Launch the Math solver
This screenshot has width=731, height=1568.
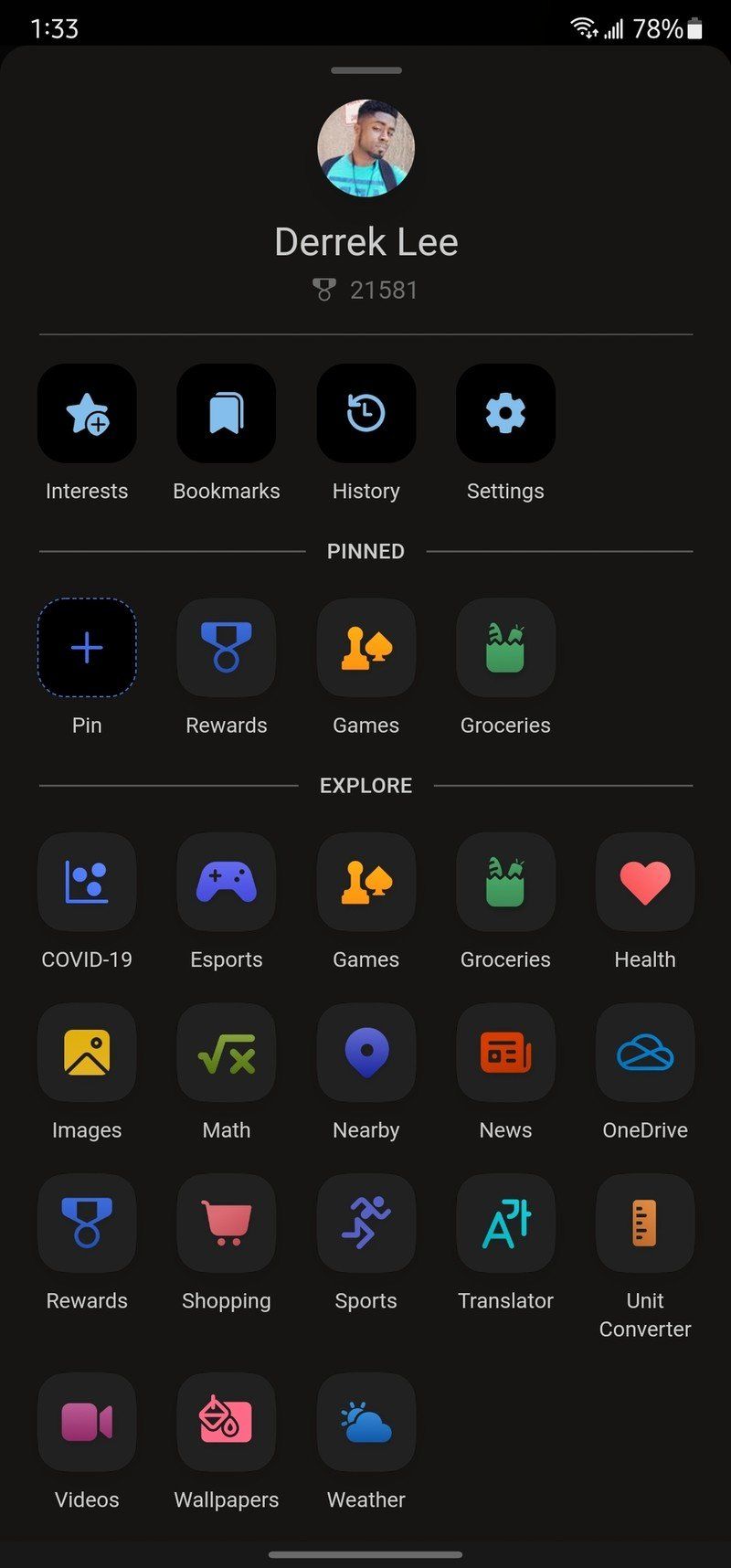point(227,1053)
